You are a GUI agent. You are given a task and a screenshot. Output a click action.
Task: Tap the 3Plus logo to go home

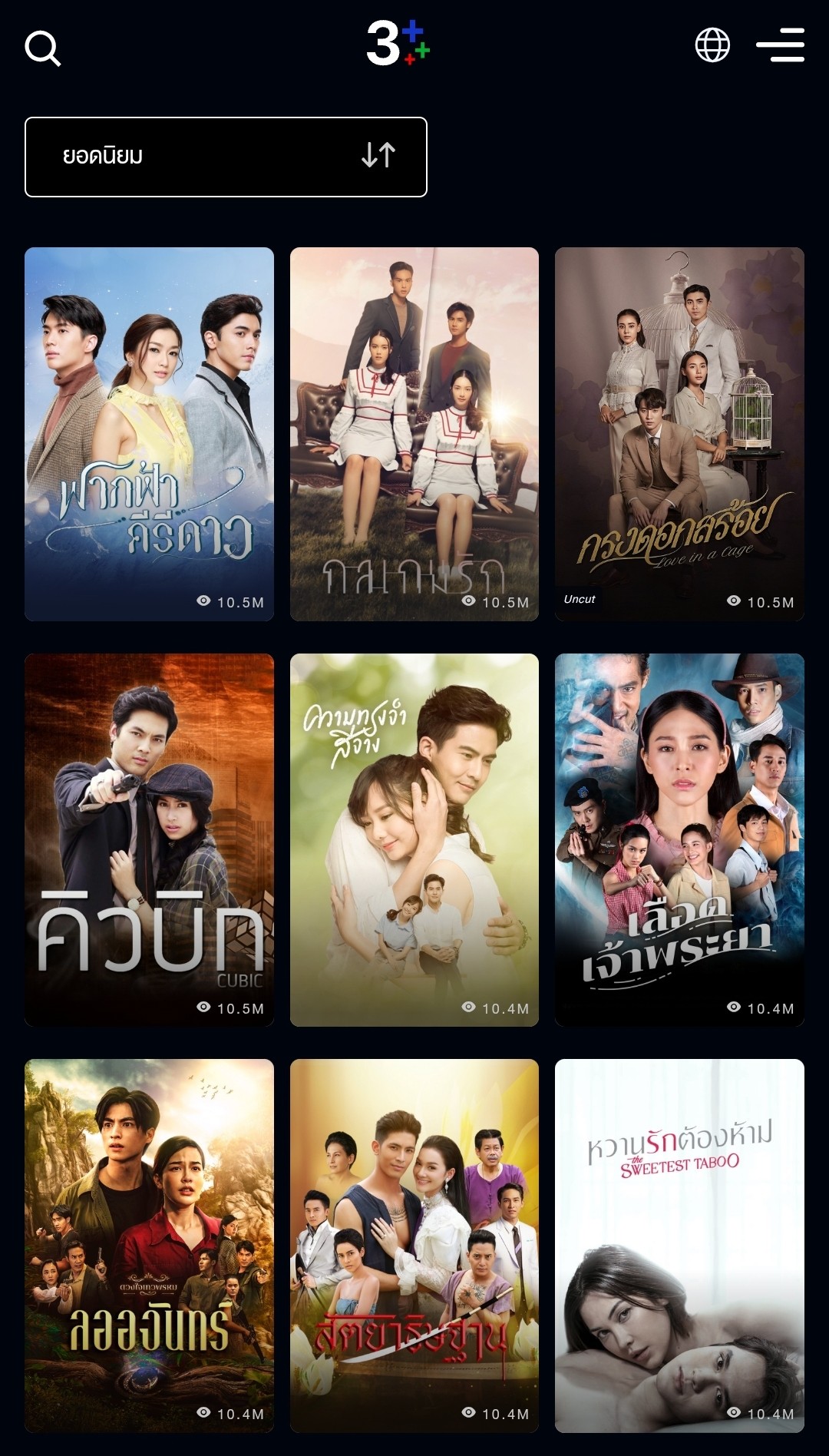398,43
